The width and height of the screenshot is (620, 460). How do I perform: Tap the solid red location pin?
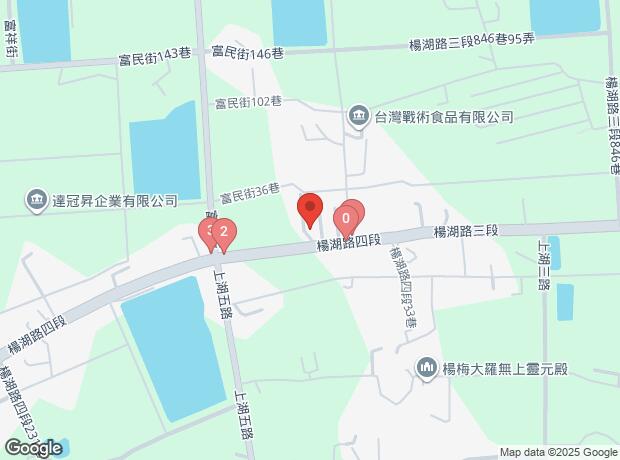tap(310, 210)
